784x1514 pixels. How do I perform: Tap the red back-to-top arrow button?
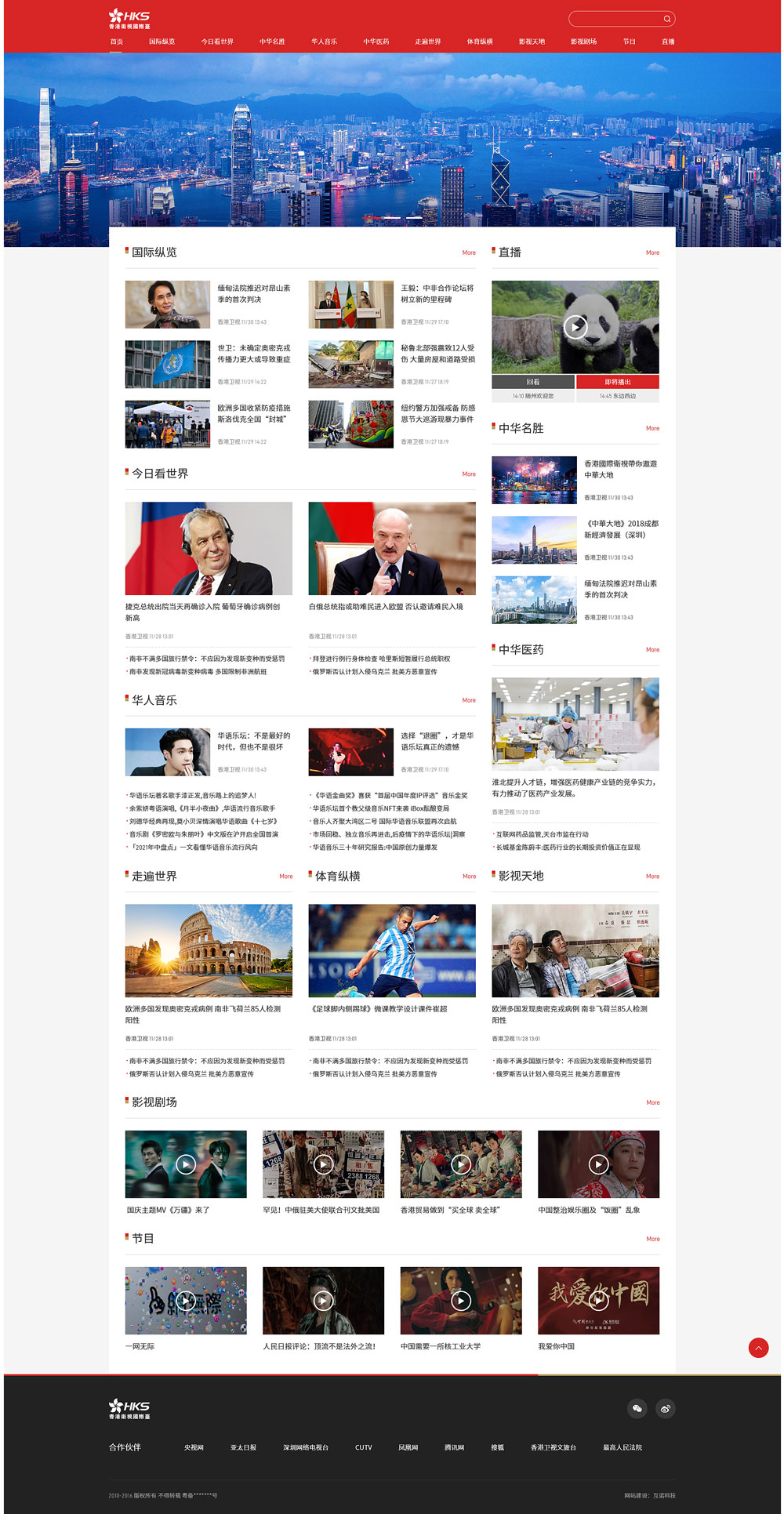[758, 1348]
